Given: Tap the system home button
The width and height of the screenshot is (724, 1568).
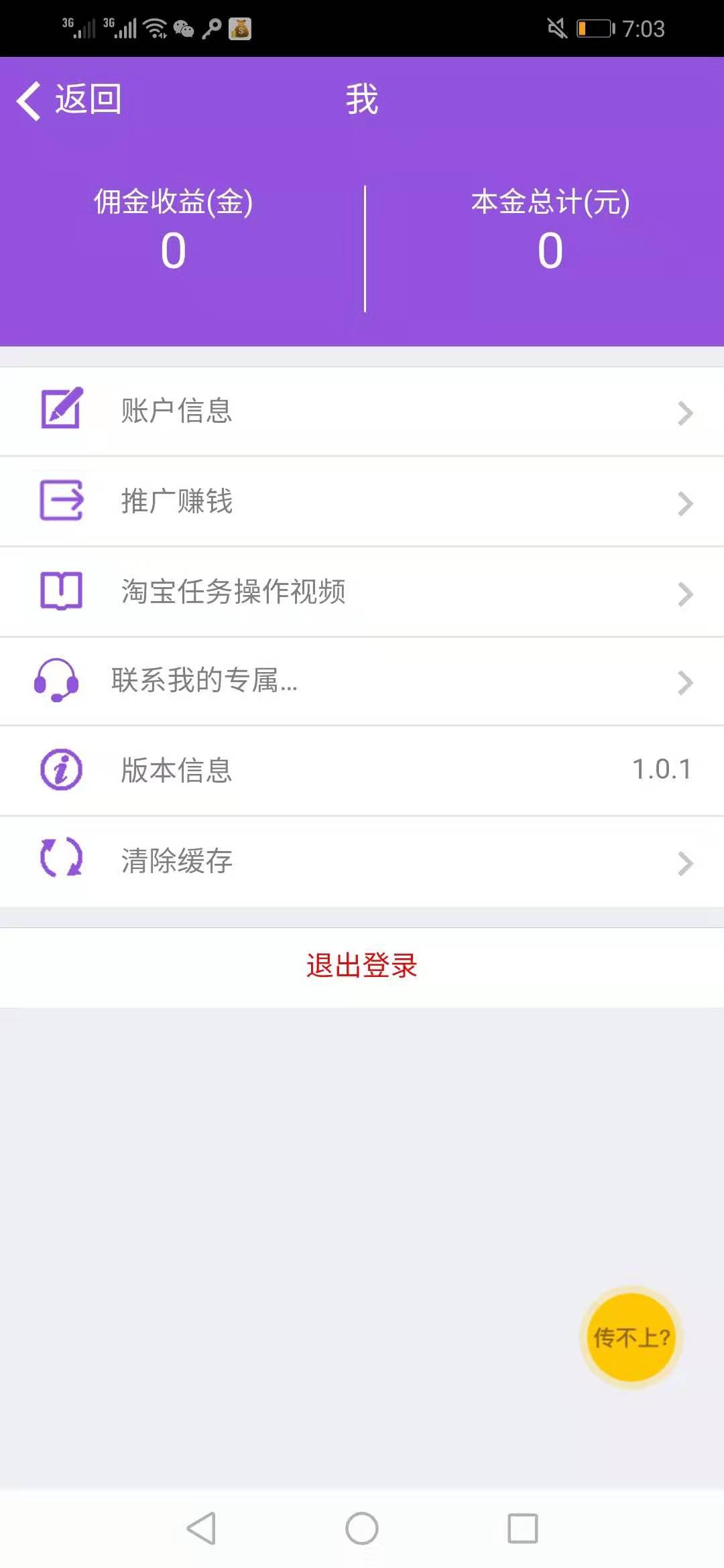Looking at the screenshot, I should pyautogui.click(x=362, y=1529).
